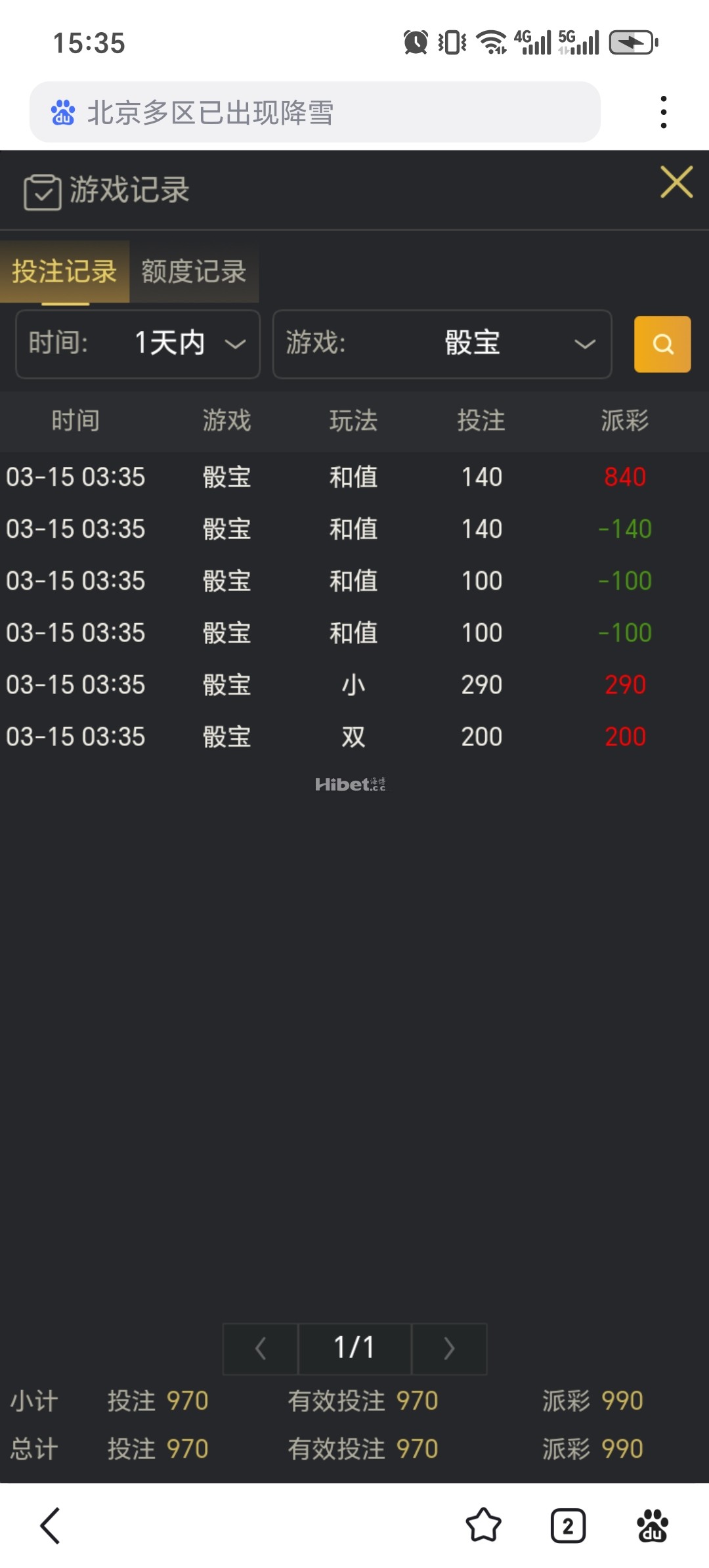This screenshot has width=709, height=1568.
Task: Go to the next records page
Action: point(449,1349)
